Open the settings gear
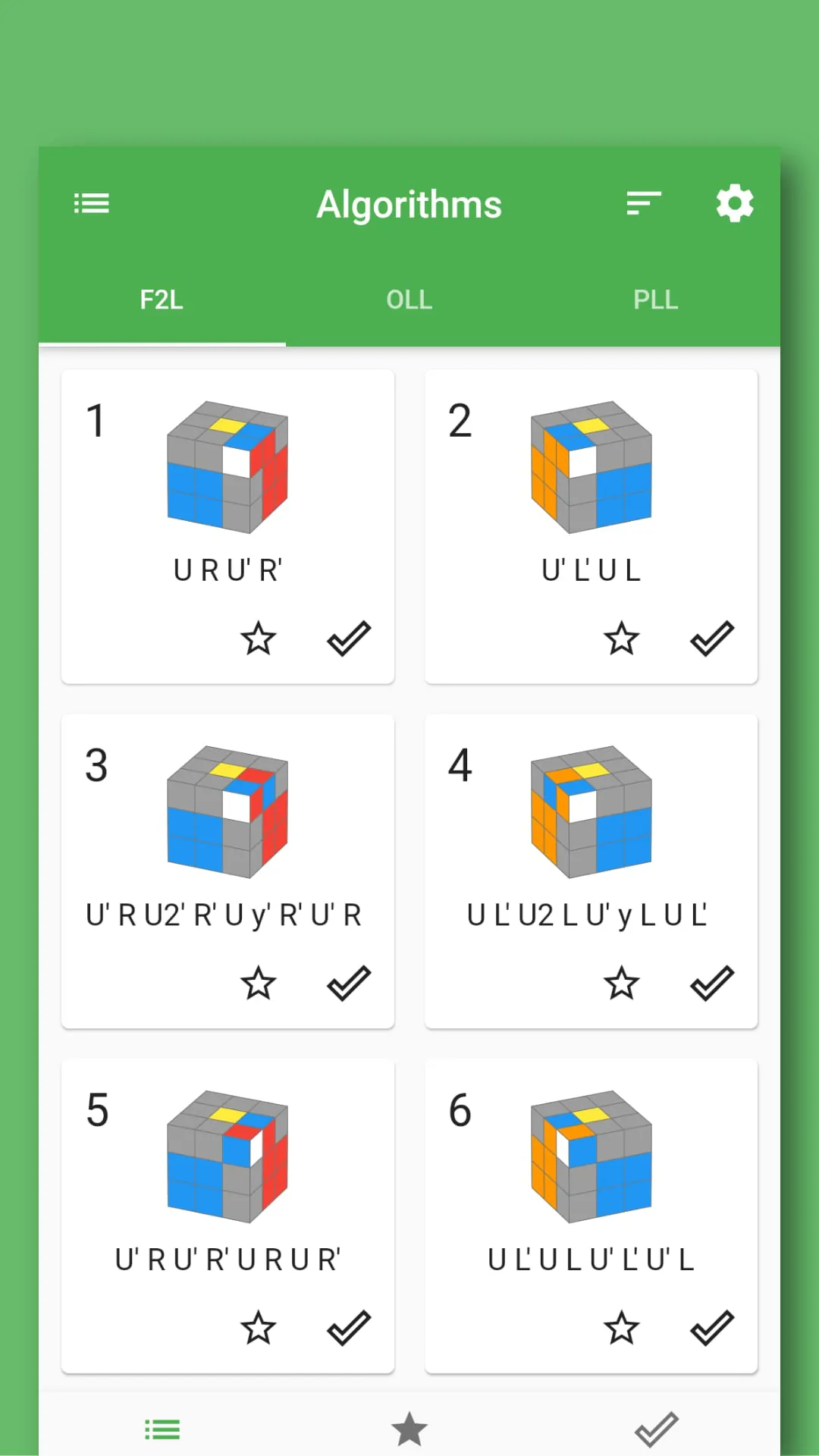Screen dimensions: 819x1456 [733, 203]
